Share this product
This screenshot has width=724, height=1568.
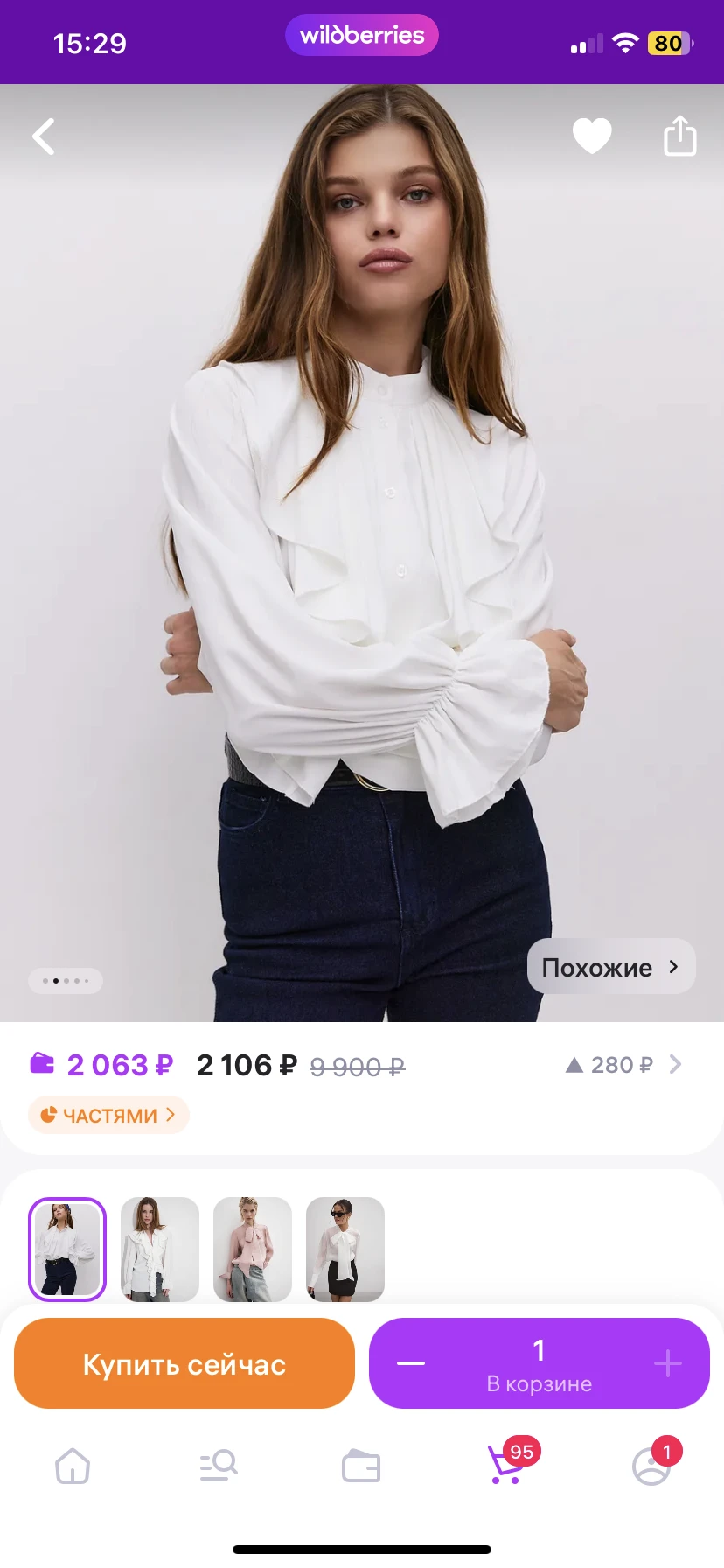(679, 136)
